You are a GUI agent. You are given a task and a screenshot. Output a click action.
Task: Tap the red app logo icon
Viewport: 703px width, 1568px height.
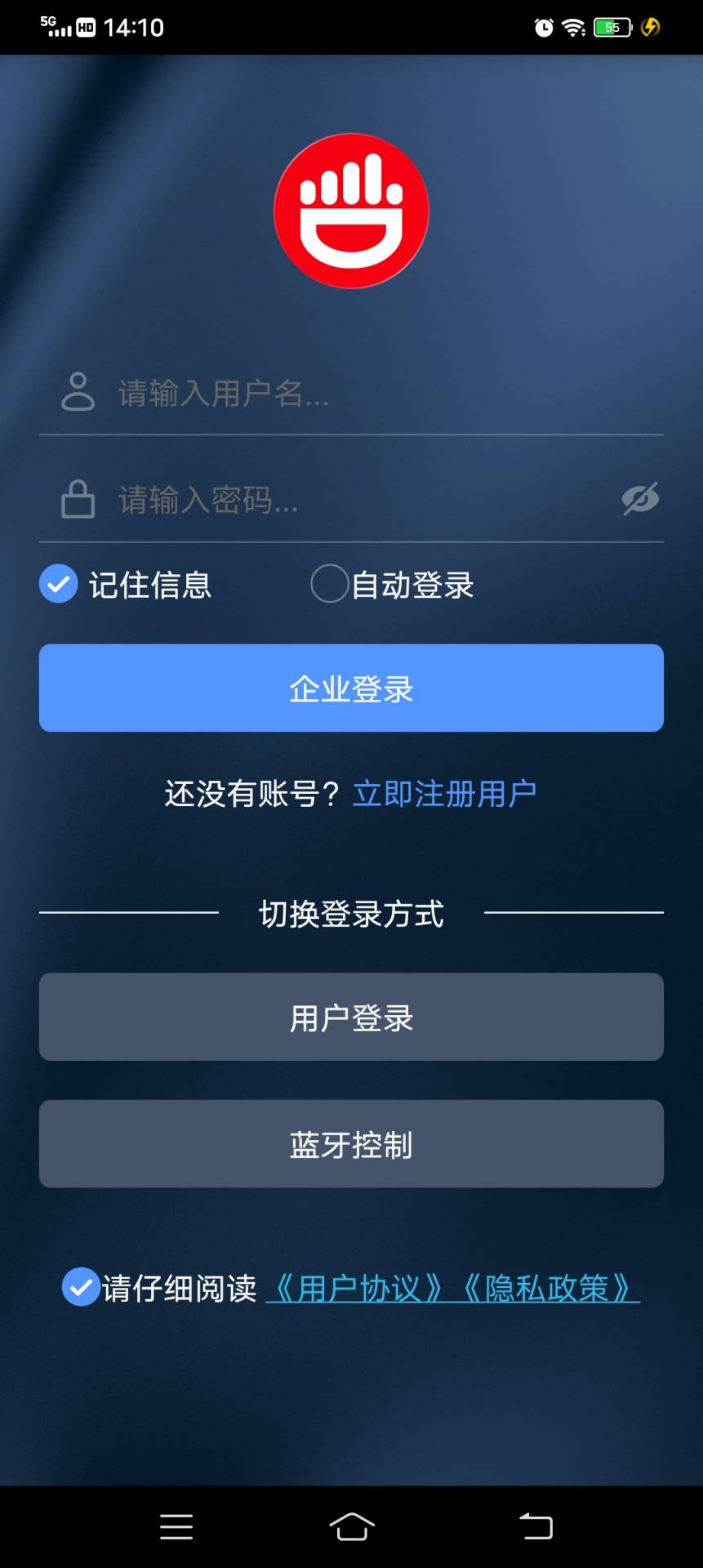tap(351, 211)
